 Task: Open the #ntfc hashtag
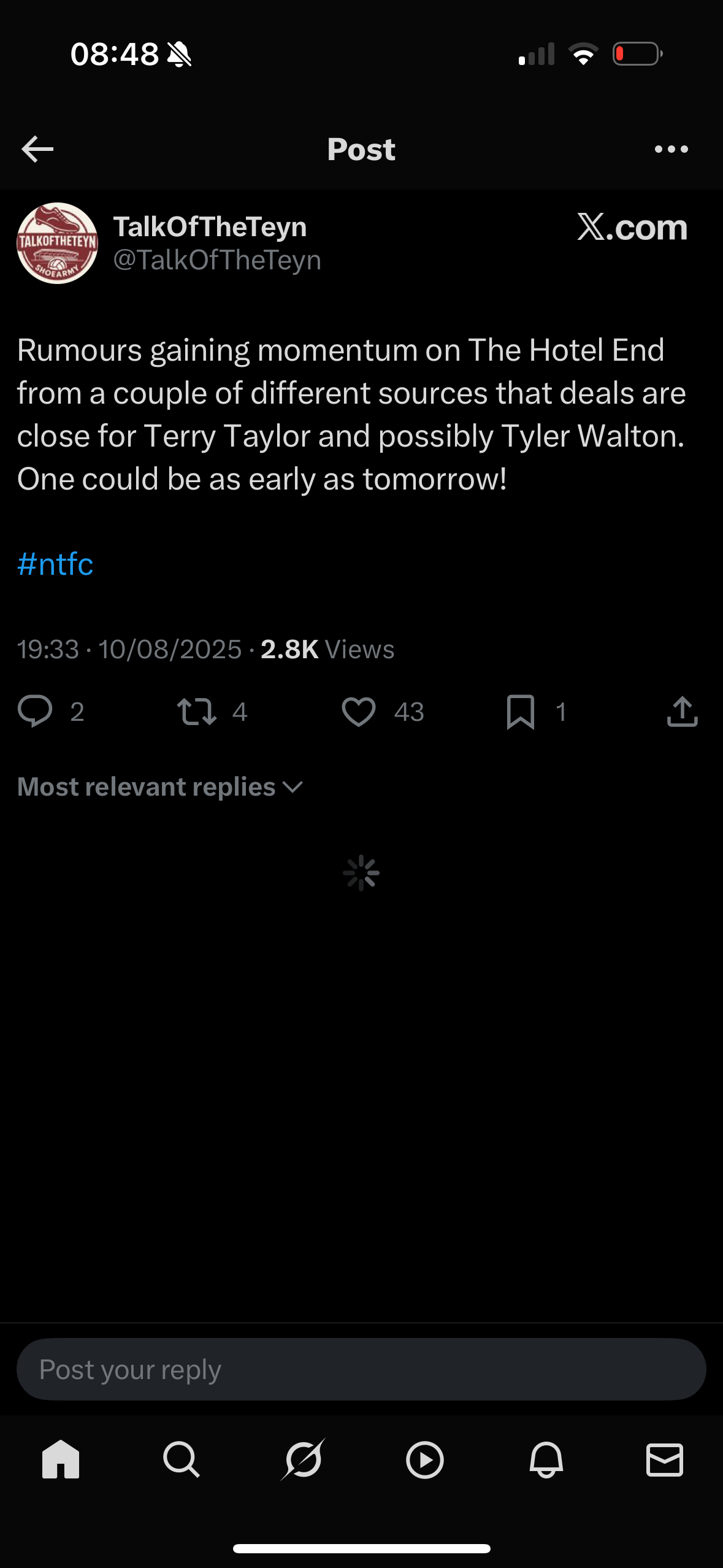tap(55, 564)
